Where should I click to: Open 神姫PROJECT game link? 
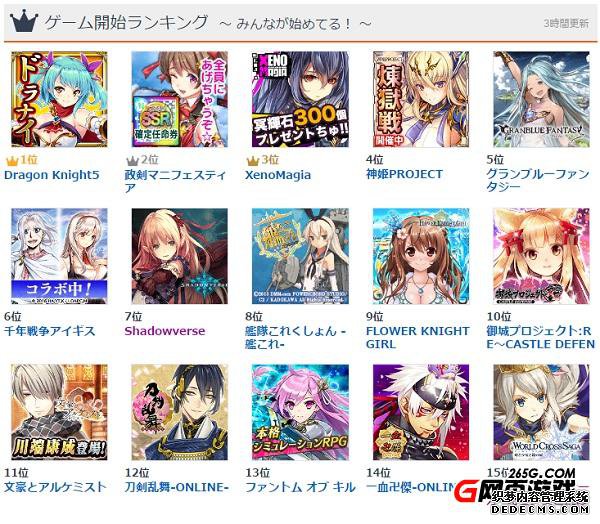click(404, 173)
